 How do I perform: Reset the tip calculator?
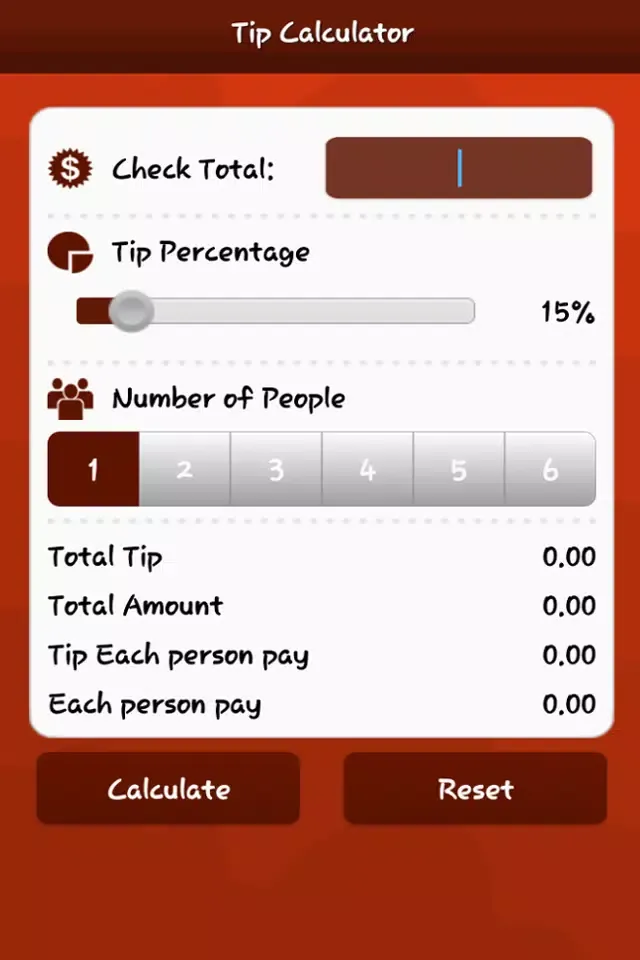coord(475,789)
